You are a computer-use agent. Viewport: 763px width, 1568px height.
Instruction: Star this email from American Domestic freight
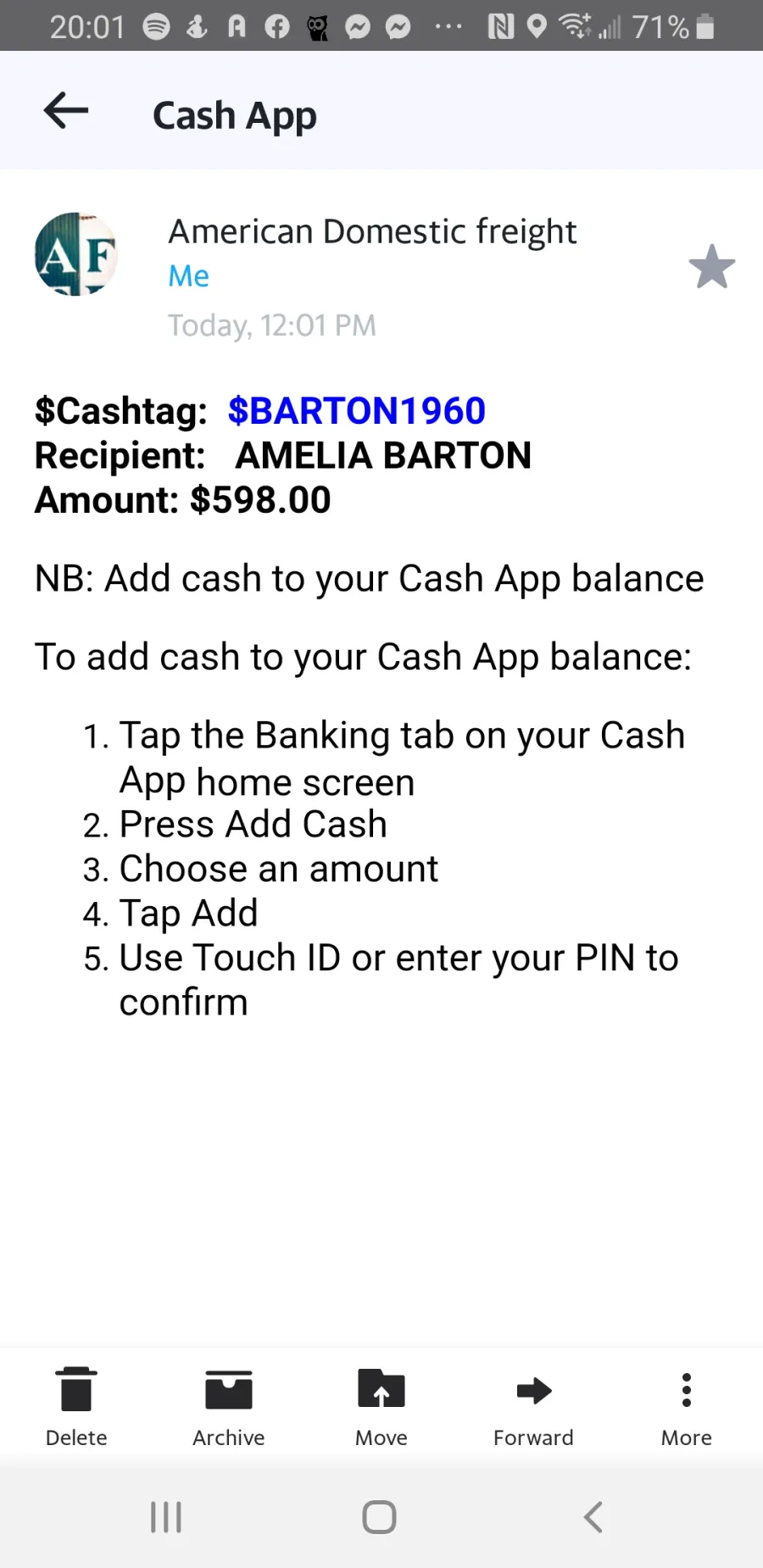(x=712, y=266)
